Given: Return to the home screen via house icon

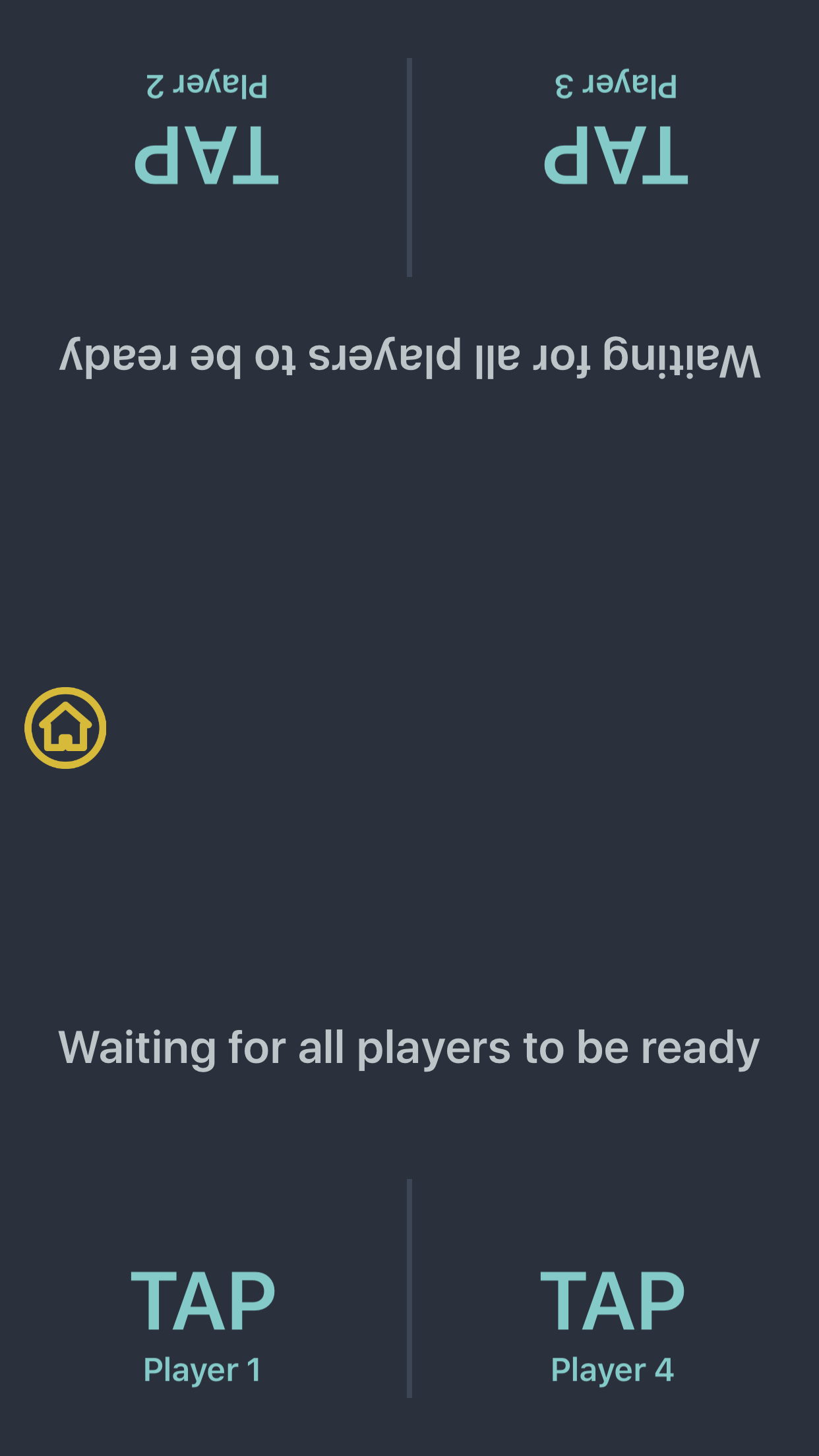Looking at the screenshot, I should coord(65,728).
